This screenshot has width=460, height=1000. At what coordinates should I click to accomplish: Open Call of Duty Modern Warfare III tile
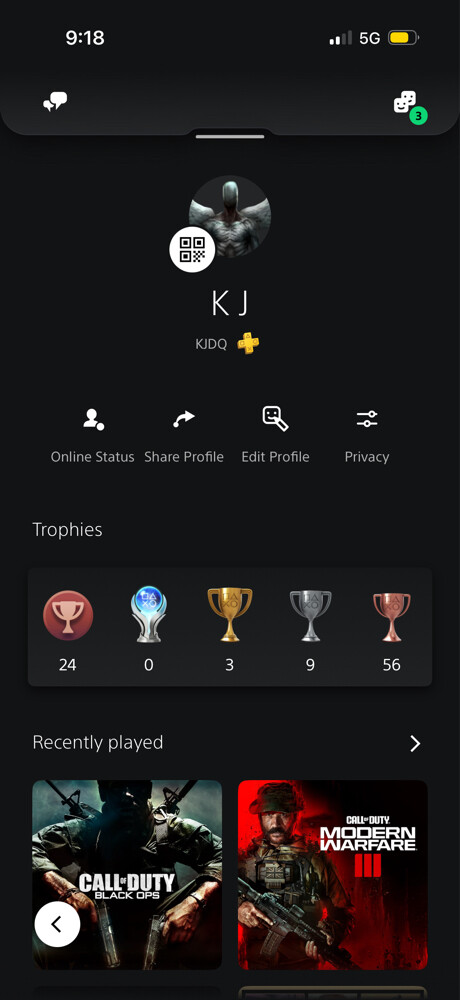click(x=332, y=874)
